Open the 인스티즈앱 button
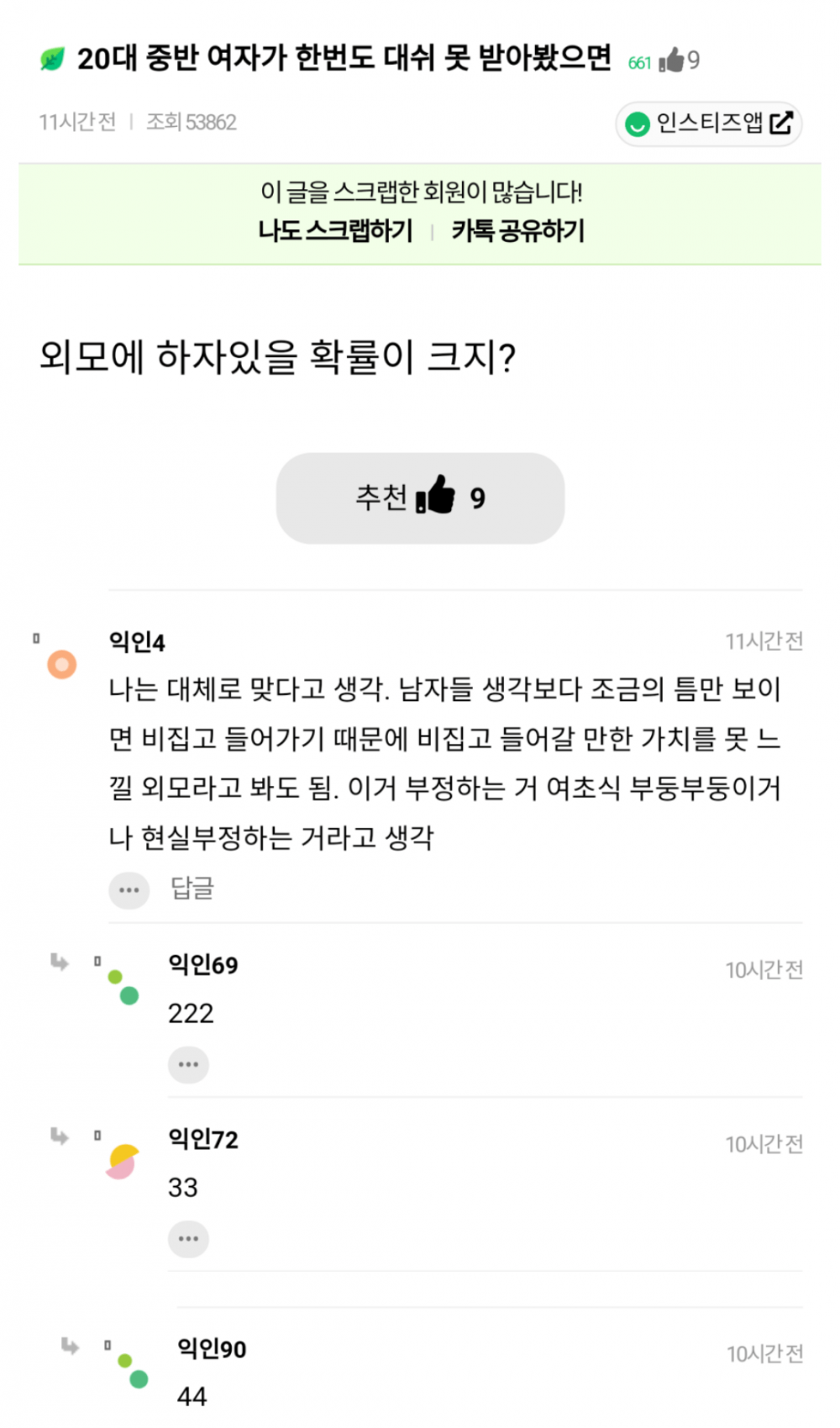The height and width of the screenshot is (1428, 840). [709, 124]
